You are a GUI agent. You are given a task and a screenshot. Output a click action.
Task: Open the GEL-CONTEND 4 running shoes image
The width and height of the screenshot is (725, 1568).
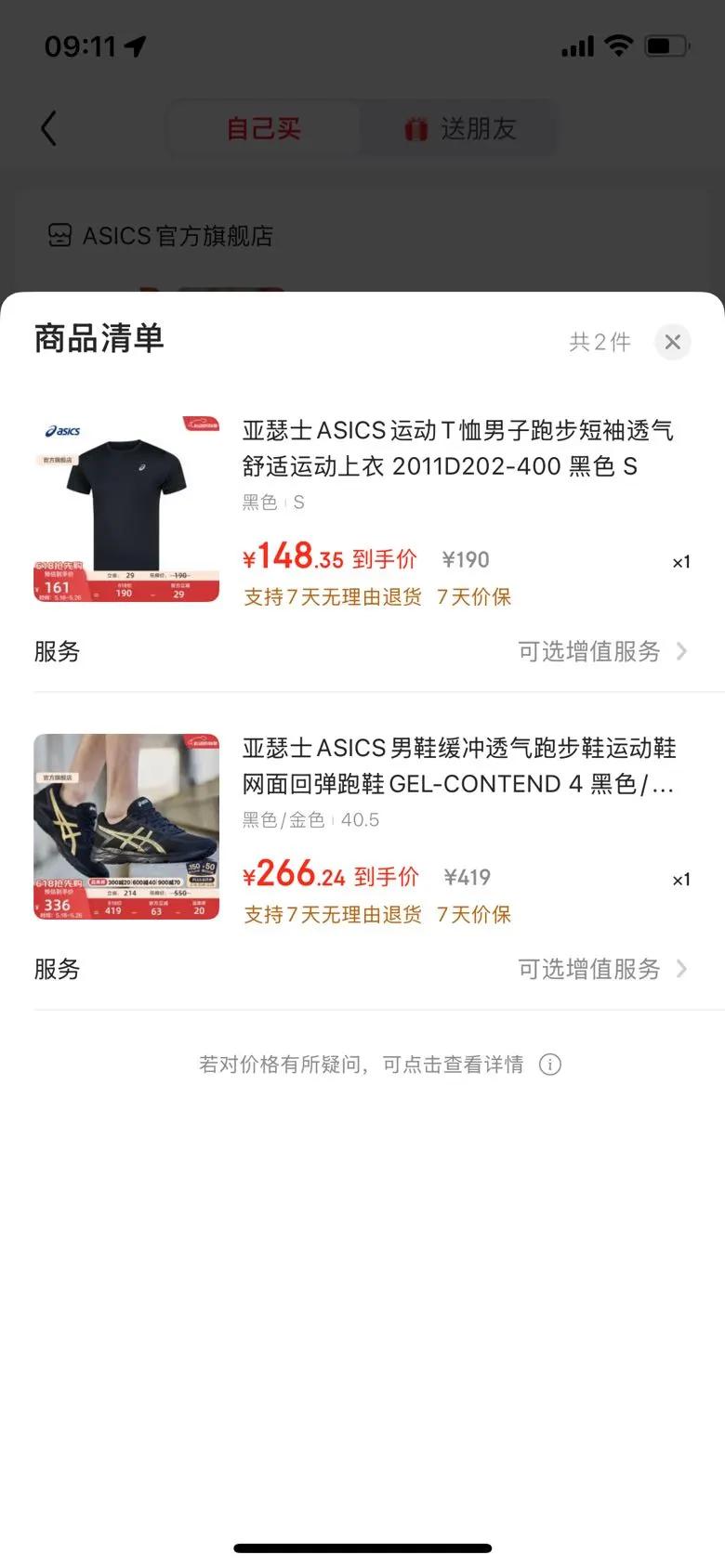[126, 827]
